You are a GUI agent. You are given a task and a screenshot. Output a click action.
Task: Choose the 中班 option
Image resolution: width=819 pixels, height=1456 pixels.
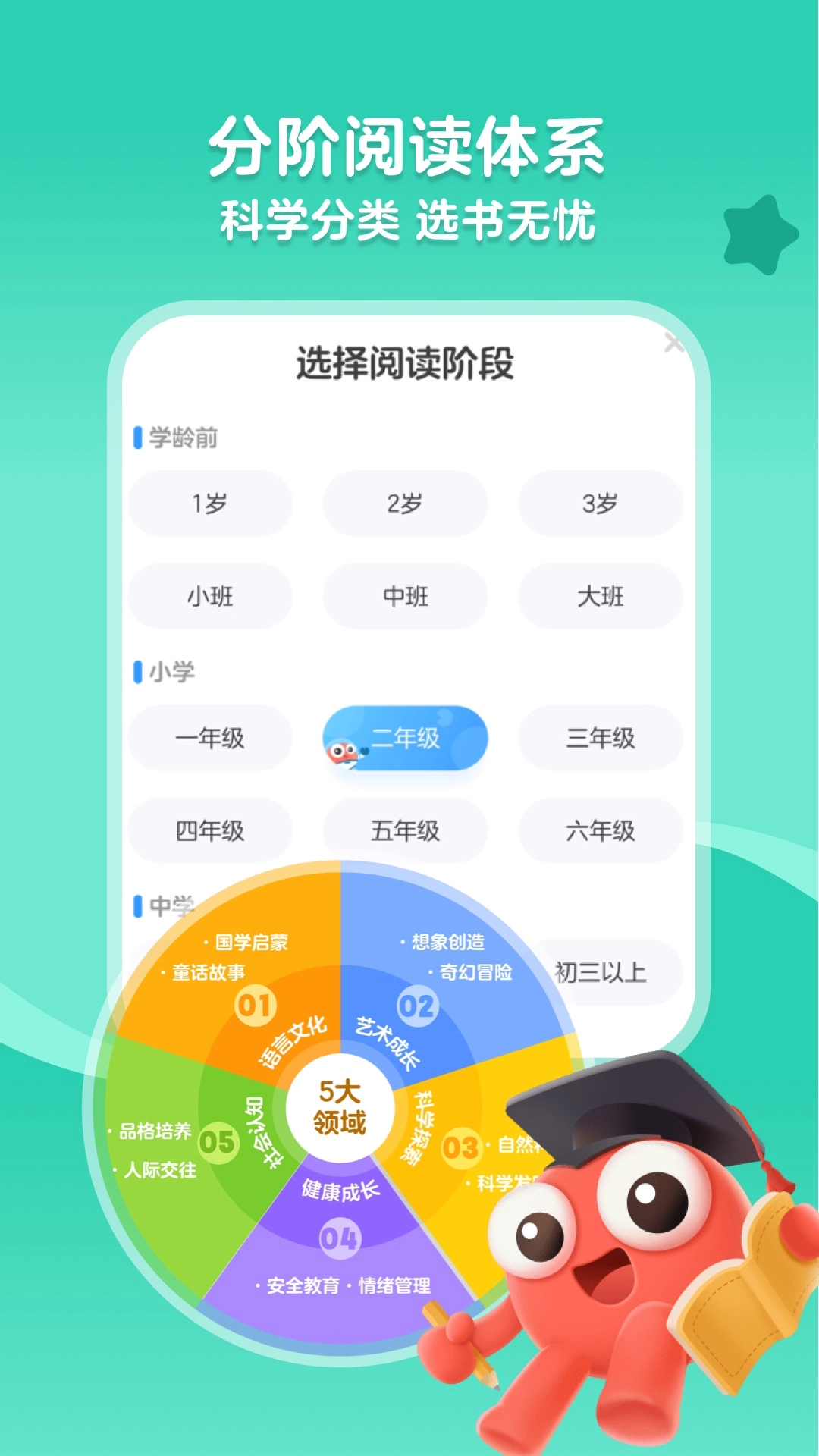point(403,597)
